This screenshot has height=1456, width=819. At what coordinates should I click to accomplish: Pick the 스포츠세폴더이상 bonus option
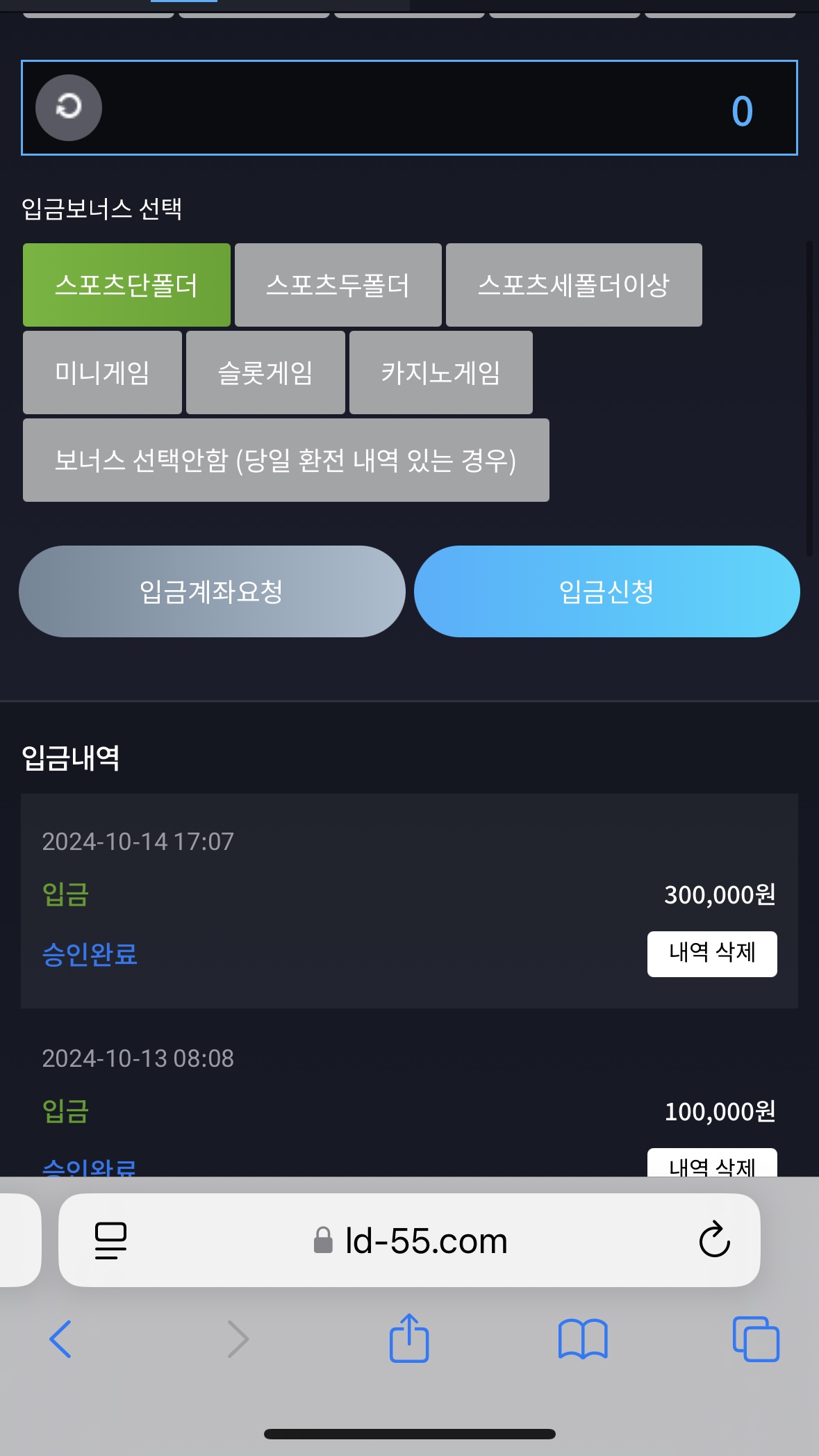coord(574,285)
